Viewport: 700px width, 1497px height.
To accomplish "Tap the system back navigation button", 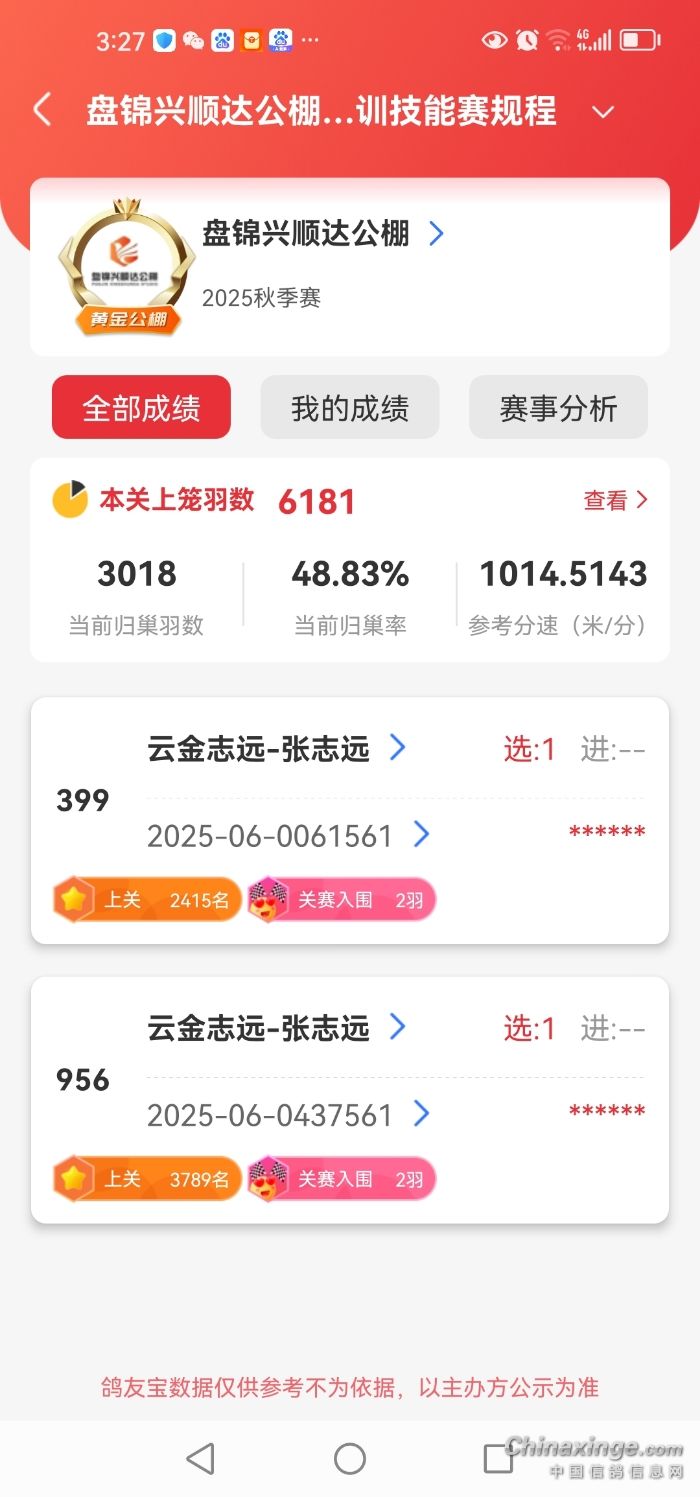I will 201,1459.
